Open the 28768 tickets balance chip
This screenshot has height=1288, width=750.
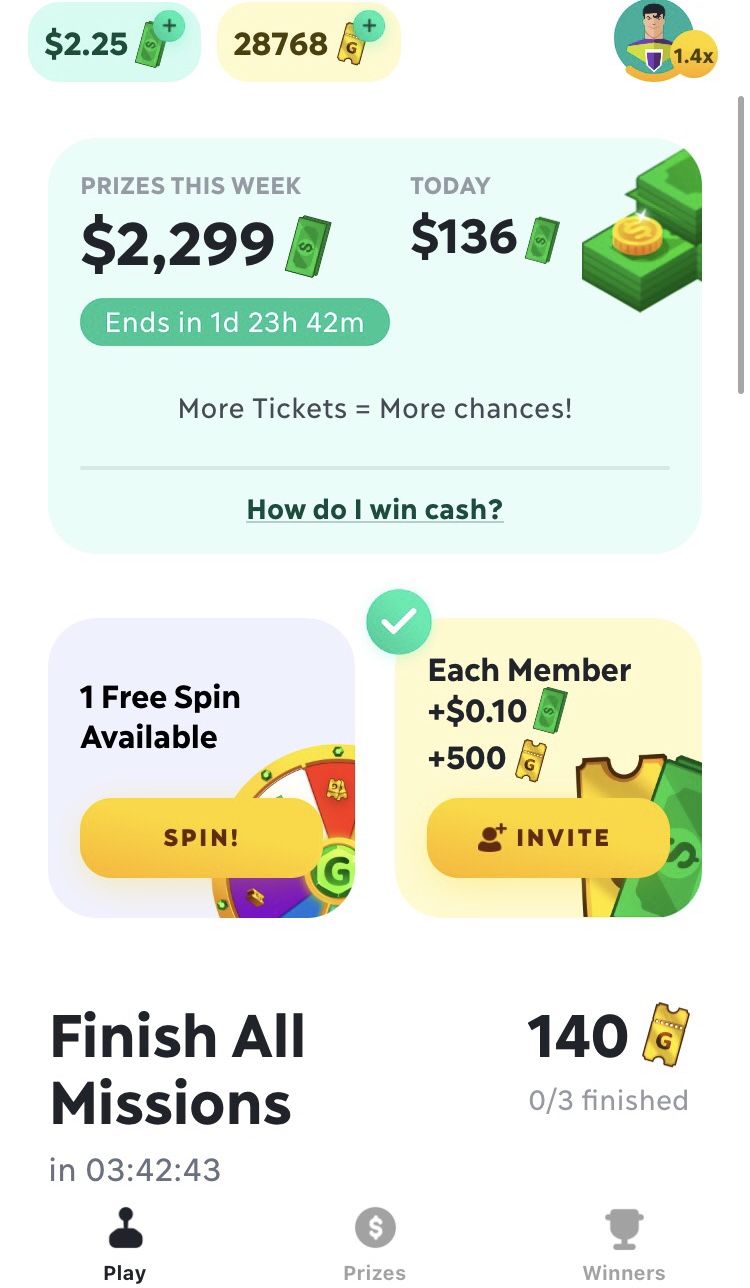click(308, 43)
